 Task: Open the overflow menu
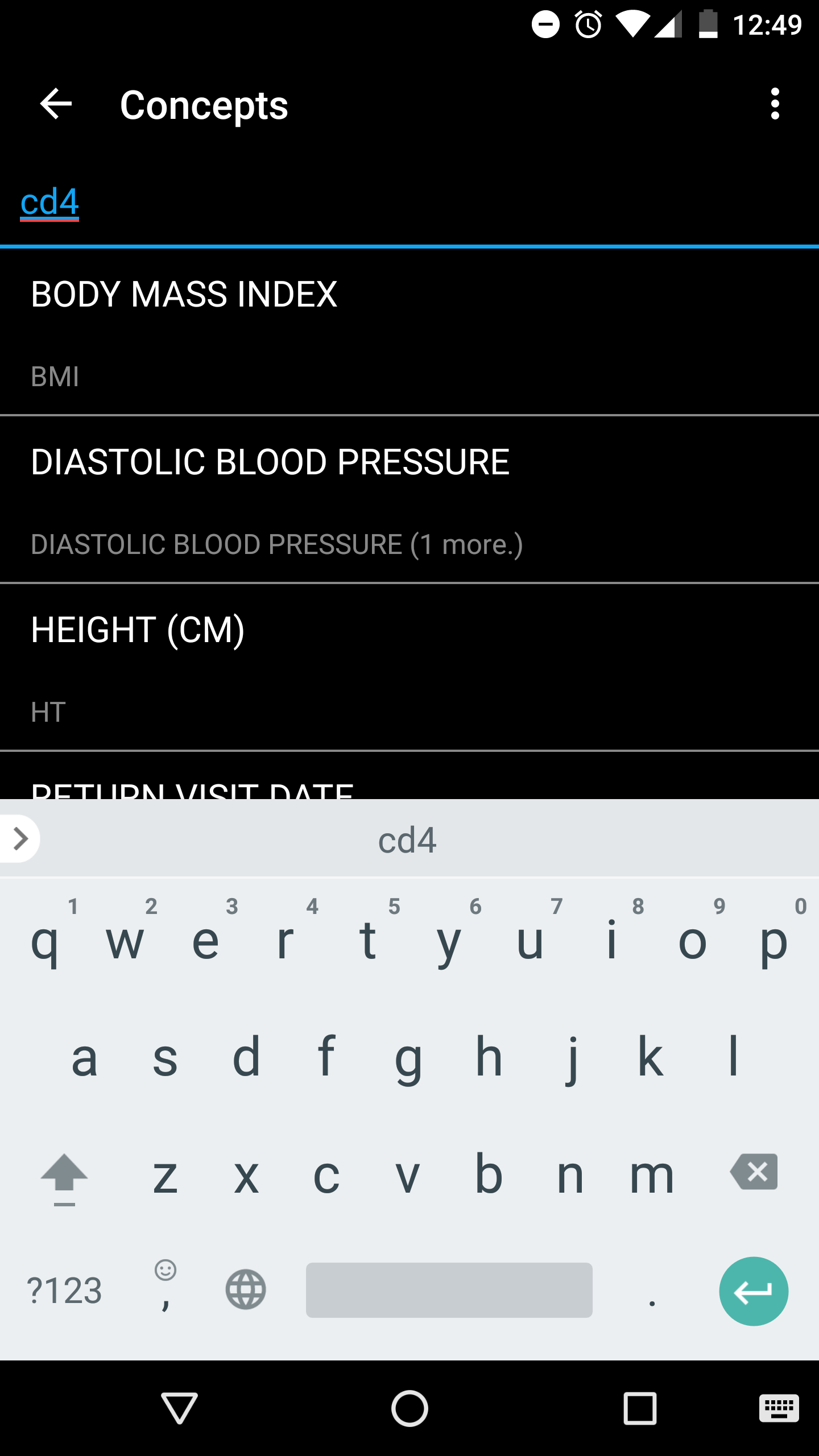[775, 104]
